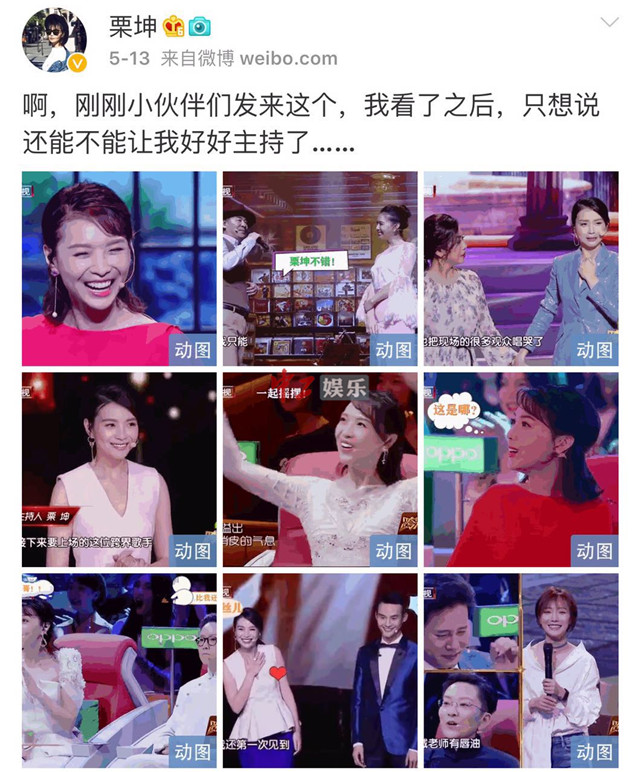Image resolution: width=640 pixels, height=772 pixels.
Task: Open the GIF of smiling woman in pink top
Action: point(119,268)
